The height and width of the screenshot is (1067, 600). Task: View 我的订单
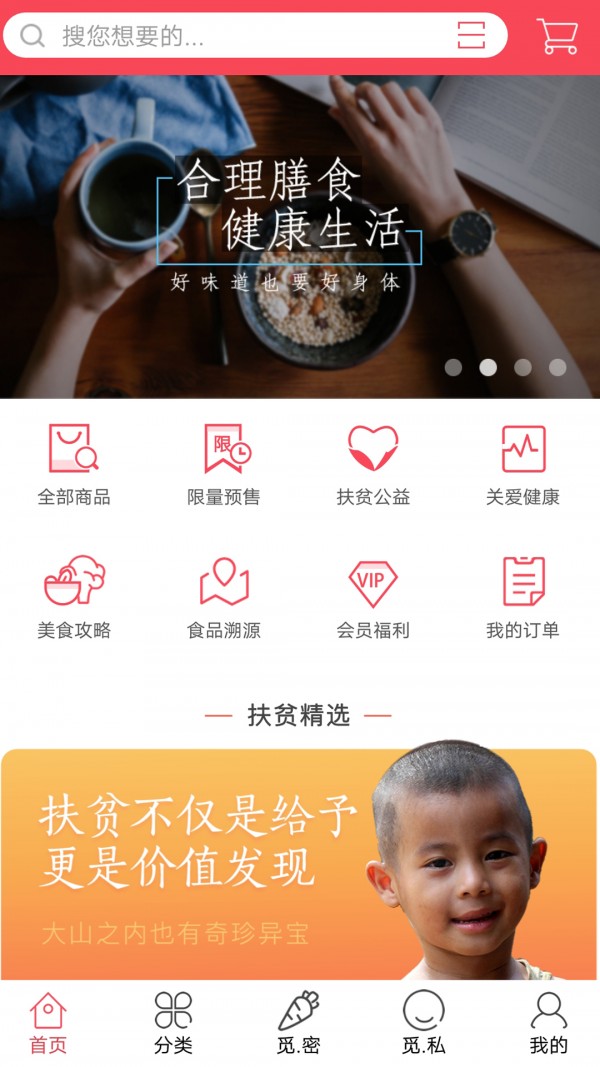click(x=523, y=597)
